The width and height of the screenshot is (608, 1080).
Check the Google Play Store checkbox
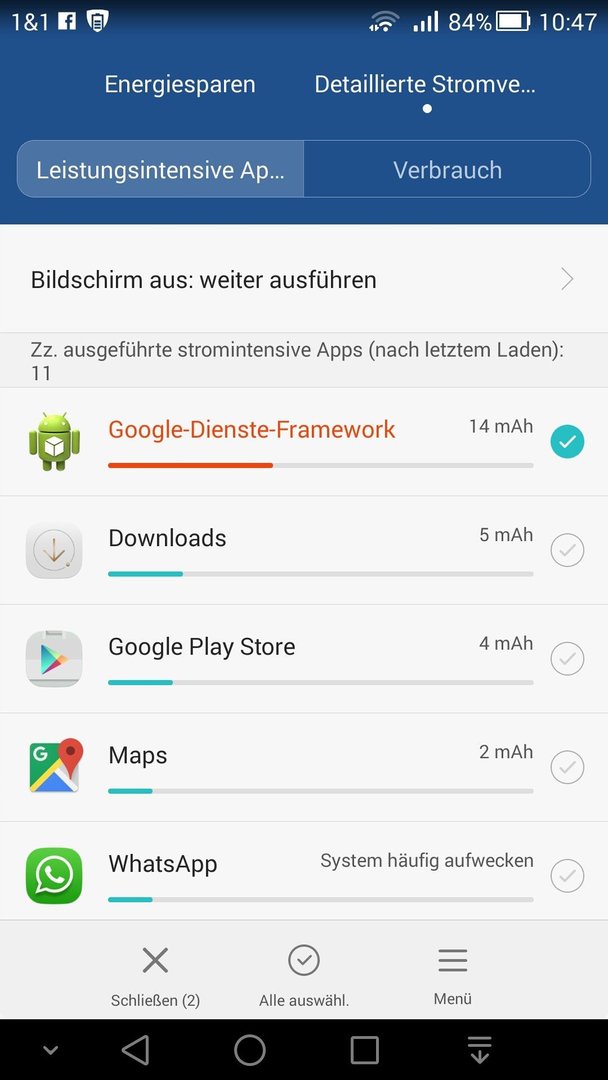567,658
